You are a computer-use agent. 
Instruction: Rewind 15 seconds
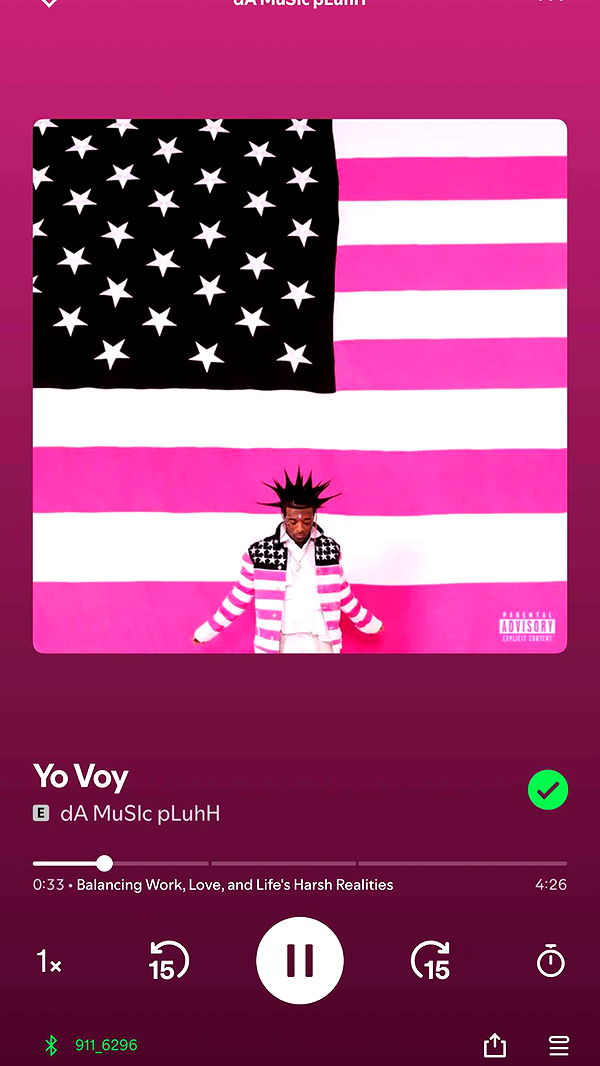(x=167, y=962)
